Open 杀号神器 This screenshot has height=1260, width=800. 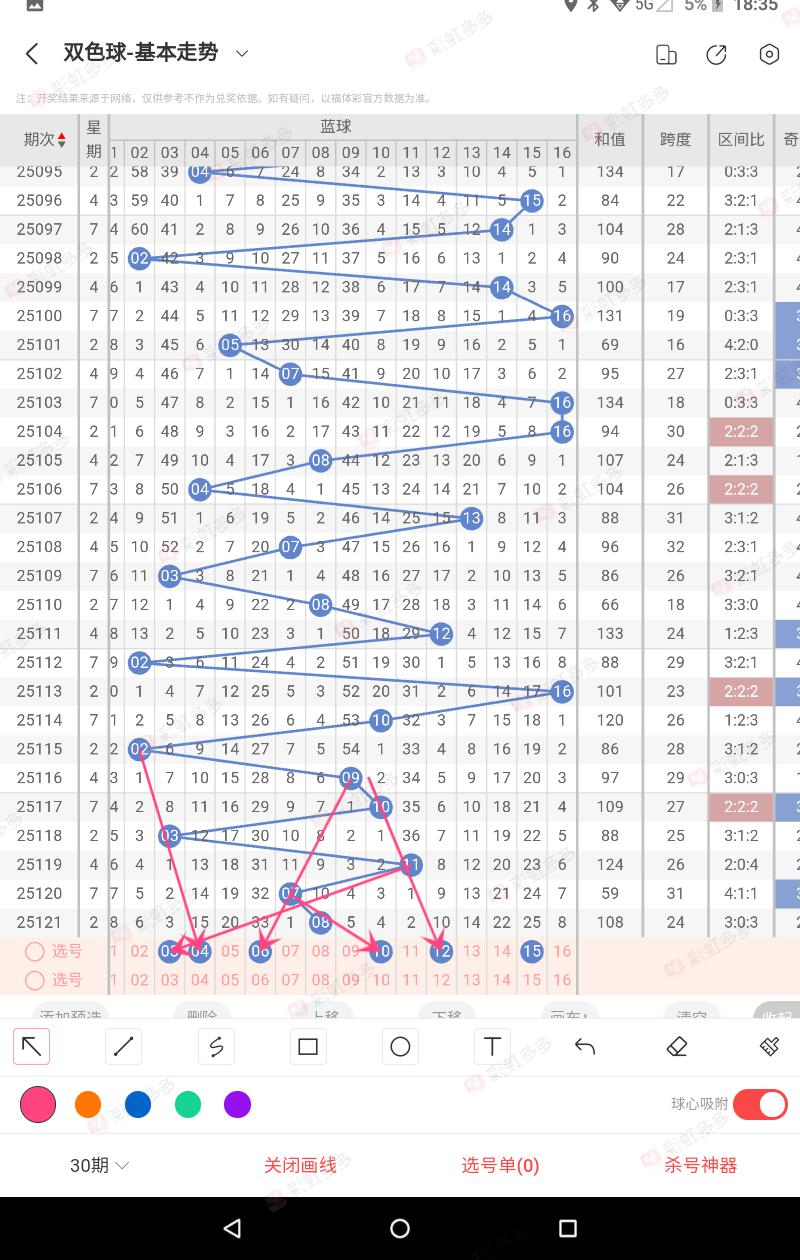[x=686, y=1165]
